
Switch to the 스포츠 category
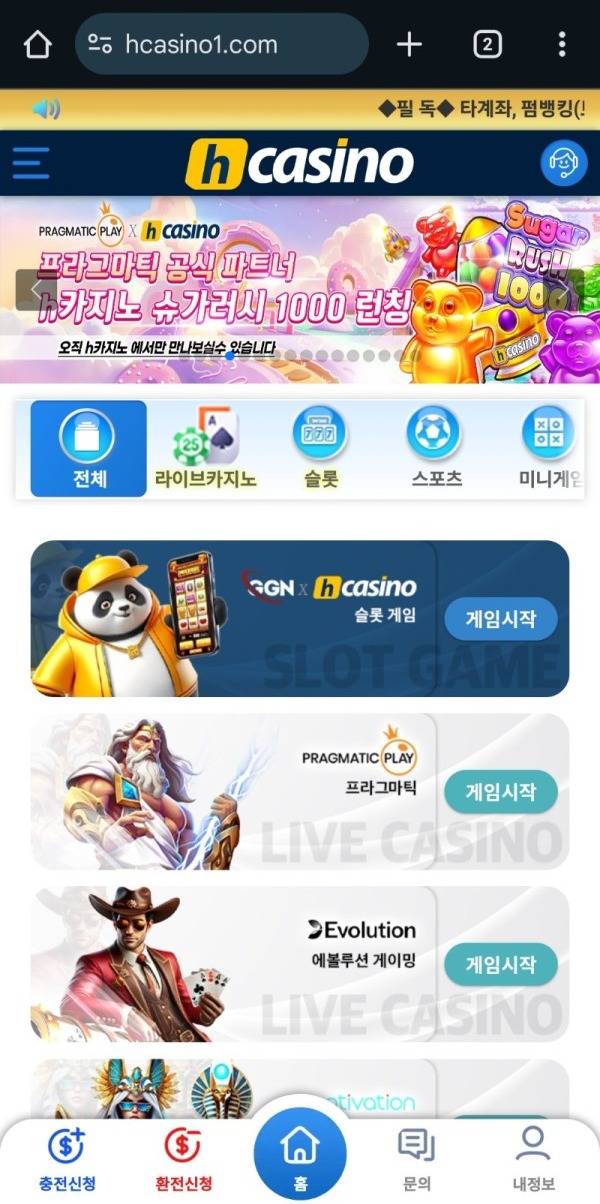(x=436, y=449)
